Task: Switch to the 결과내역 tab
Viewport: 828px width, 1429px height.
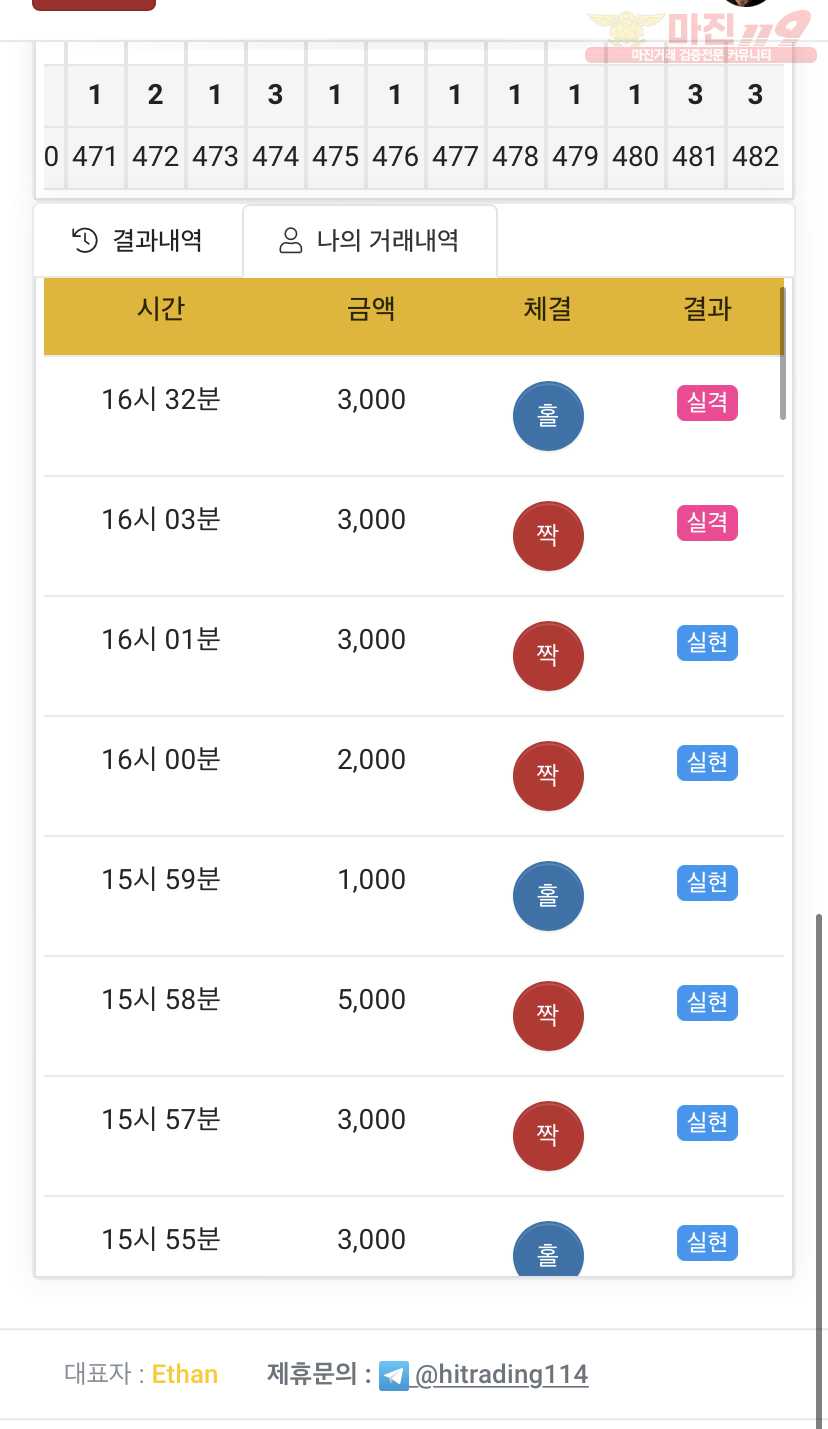Action: [x=138, y=240]
